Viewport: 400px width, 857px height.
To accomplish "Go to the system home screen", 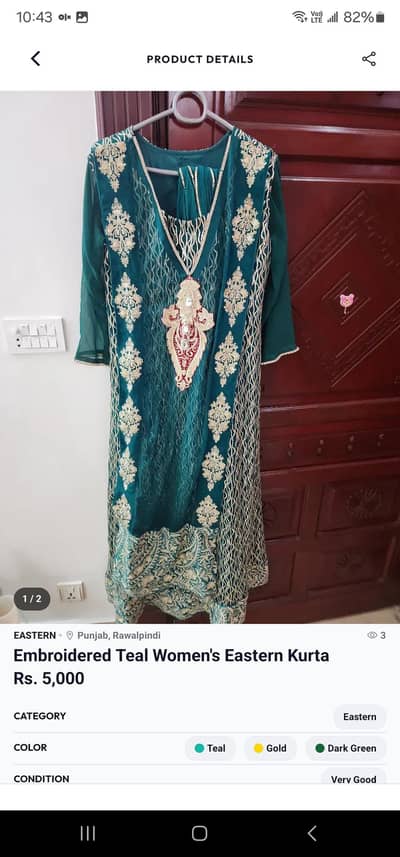I will (199, 833).
